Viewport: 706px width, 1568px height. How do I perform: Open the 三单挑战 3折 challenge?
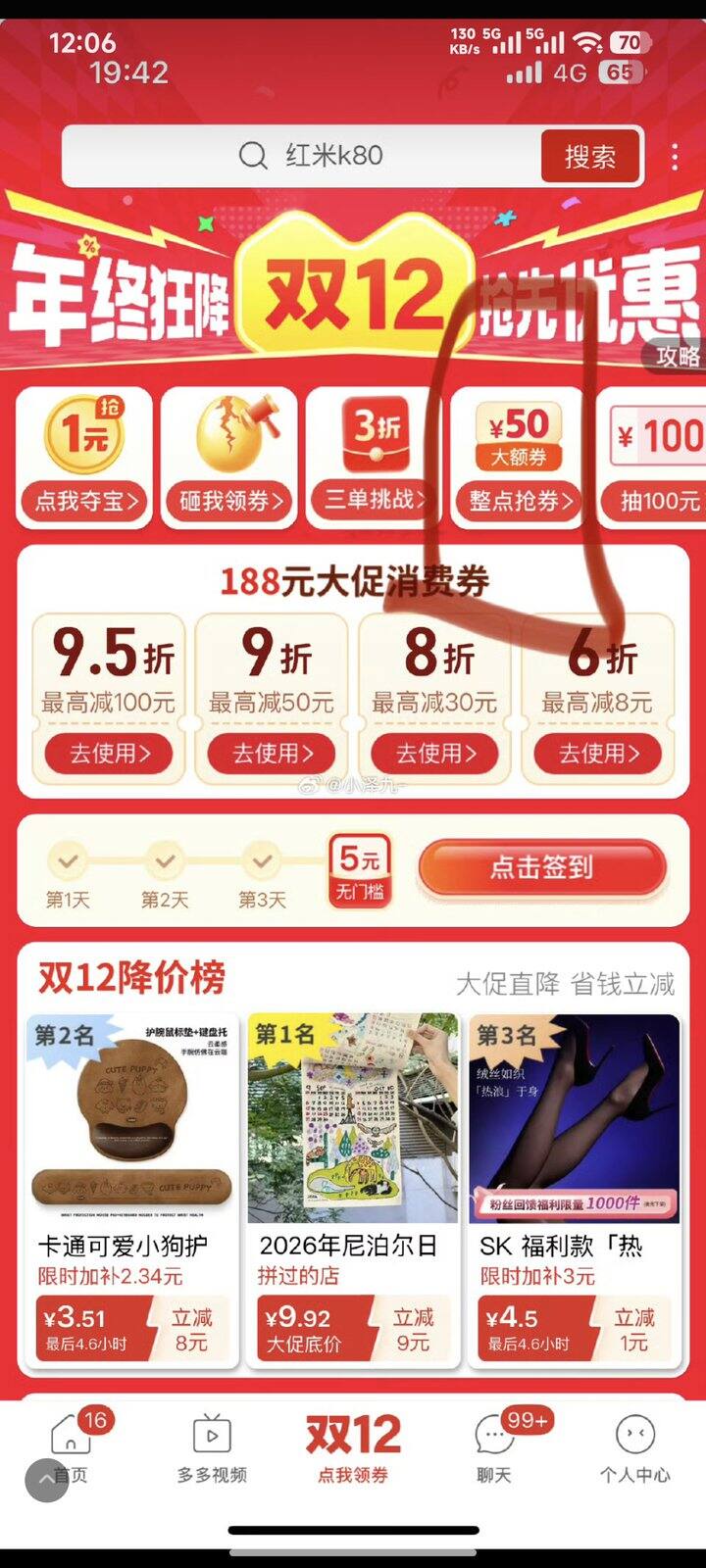click(375, 458)
